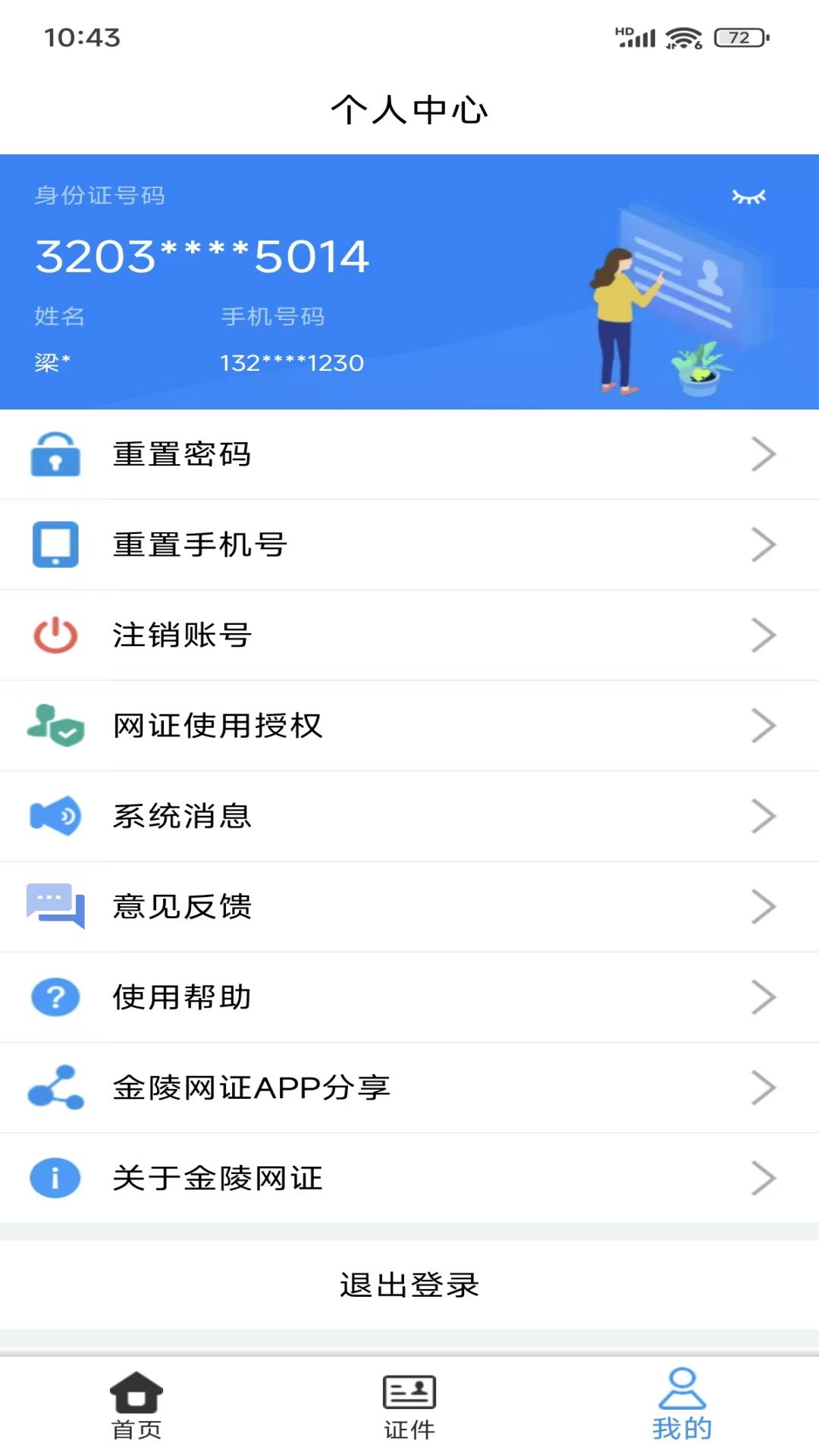Click the 金陵网证APP分享 share icon
Screen dimensions: 819x1456
pos(54,1087)
